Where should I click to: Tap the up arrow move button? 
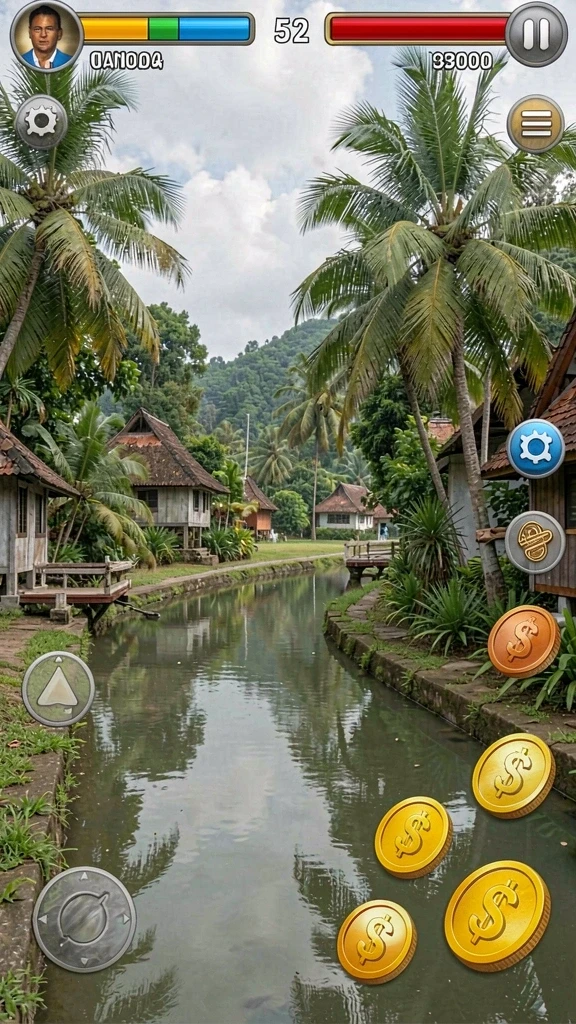click(x=58, y=688)
